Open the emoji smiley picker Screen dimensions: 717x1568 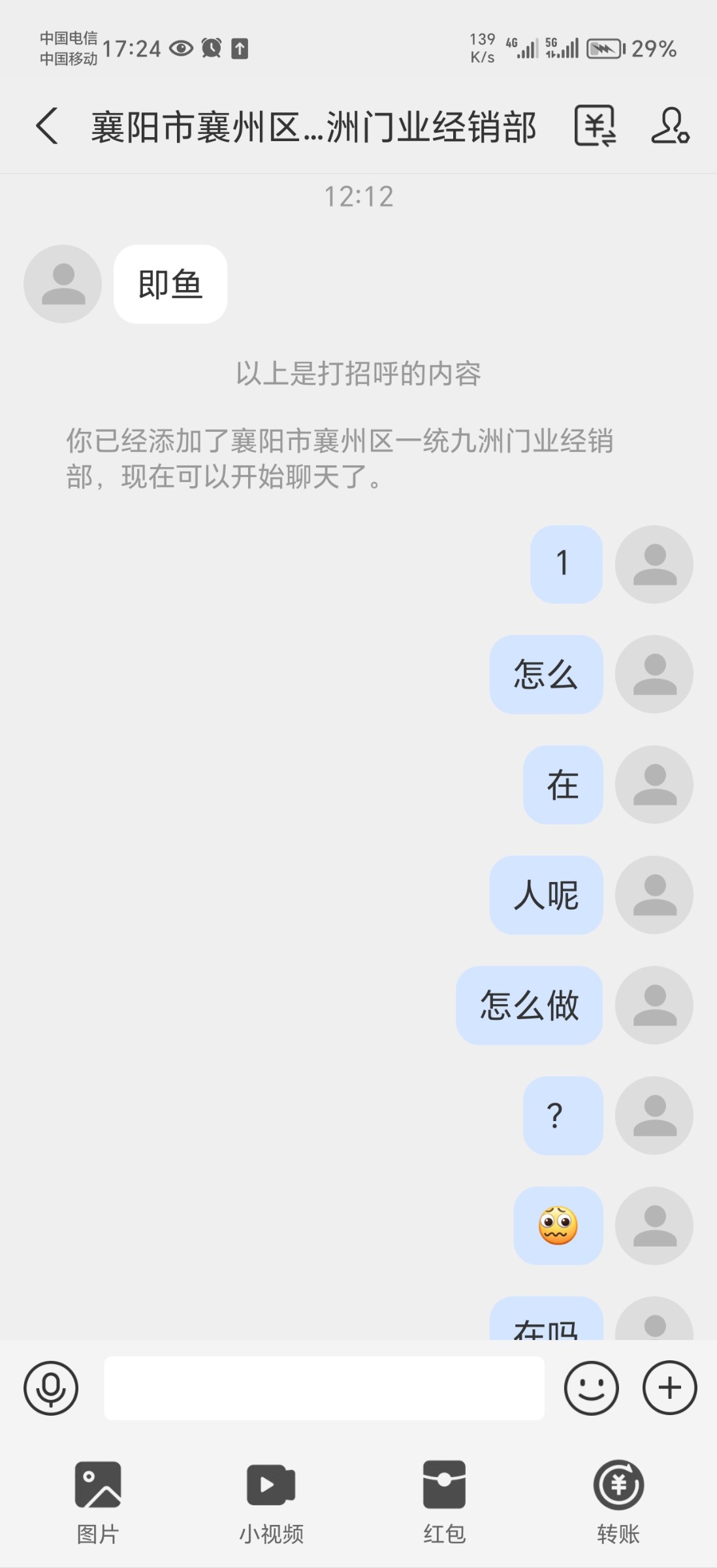click(x=590, y=1389)
